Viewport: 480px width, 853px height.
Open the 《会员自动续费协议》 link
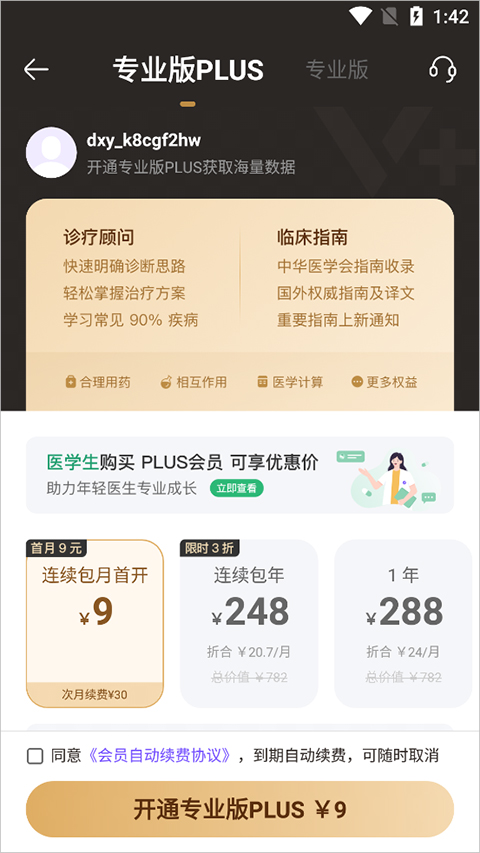[159, 756]
